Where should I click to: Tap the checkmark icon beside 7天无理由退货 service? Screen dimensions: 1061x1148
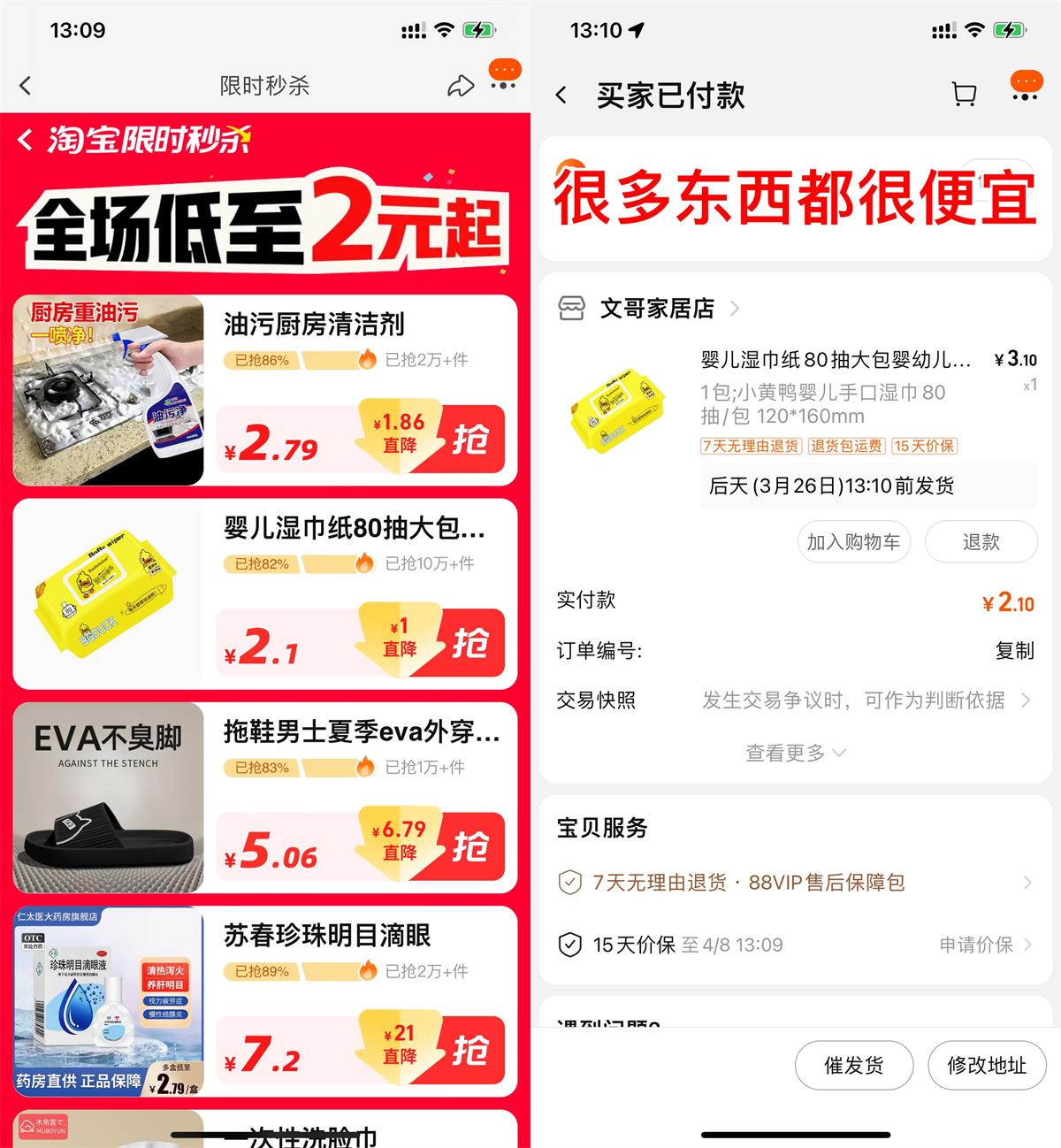point(571,882)
